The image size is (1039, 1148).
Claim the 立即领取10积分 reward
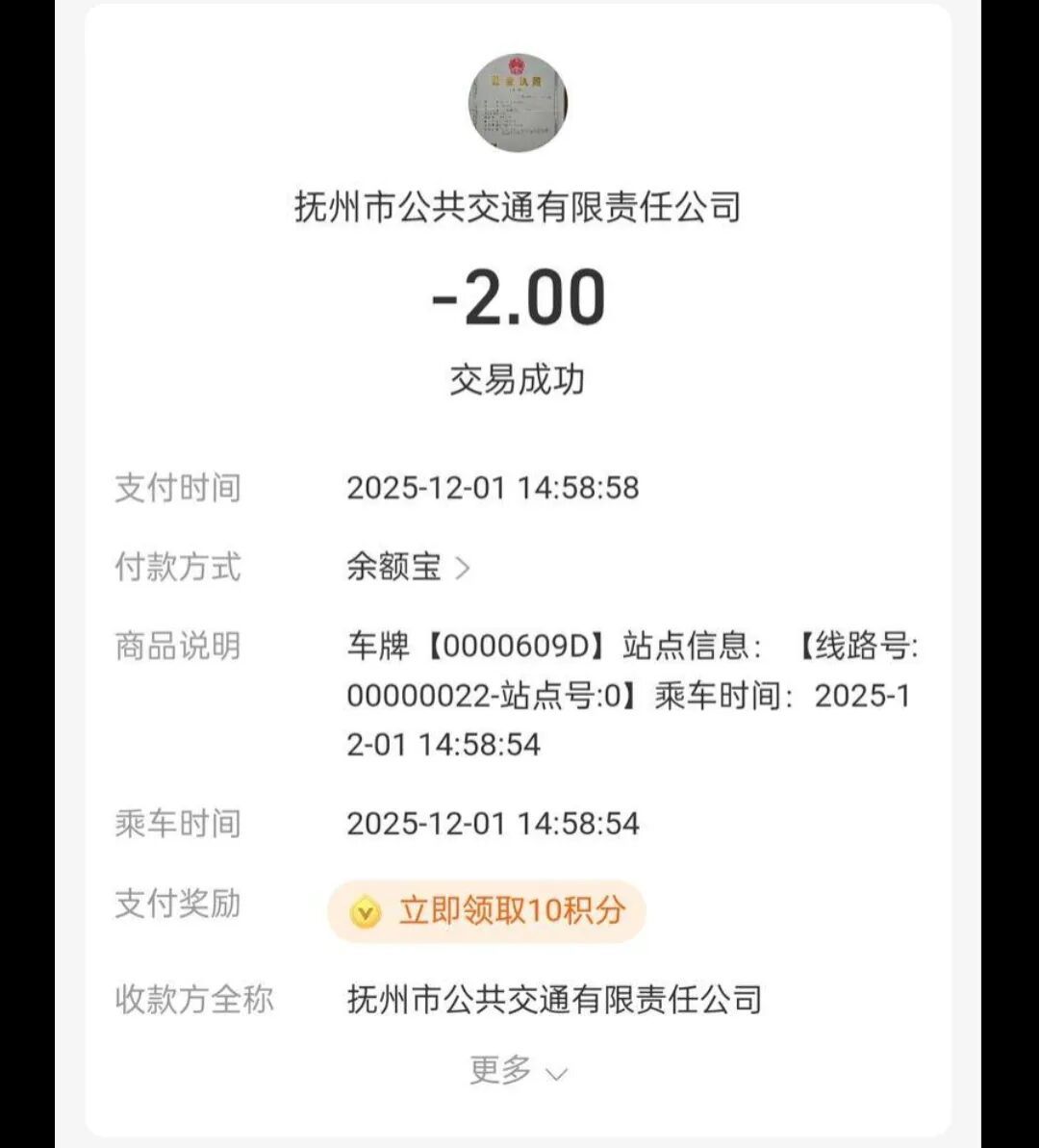tap(487, 910)
